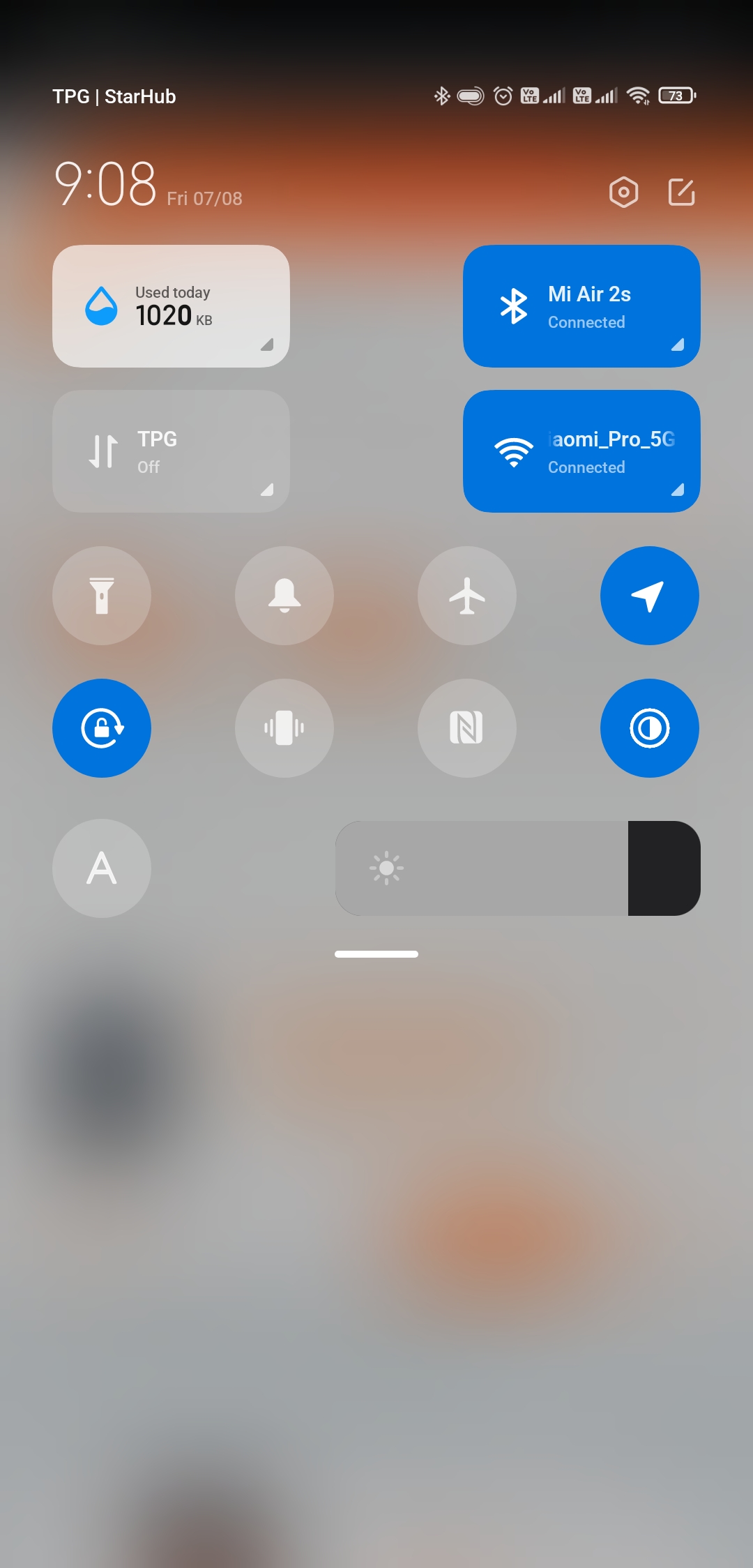753x1568 pixels.
Task: Open settings via the gear icon
Action: (623, 192)
